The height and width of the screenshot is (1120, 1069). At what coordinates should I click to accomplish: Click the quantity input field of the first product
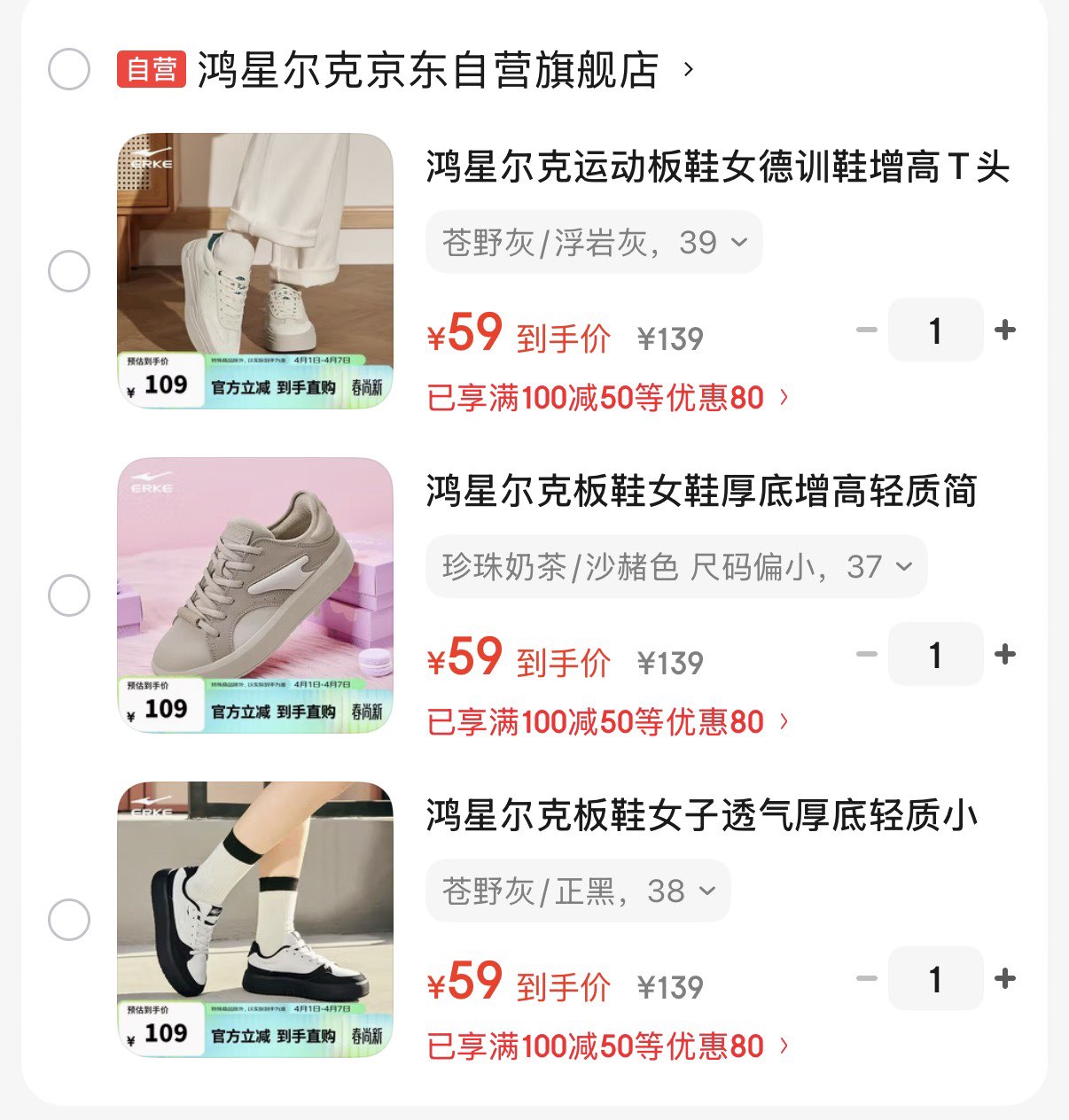[935, 329]
